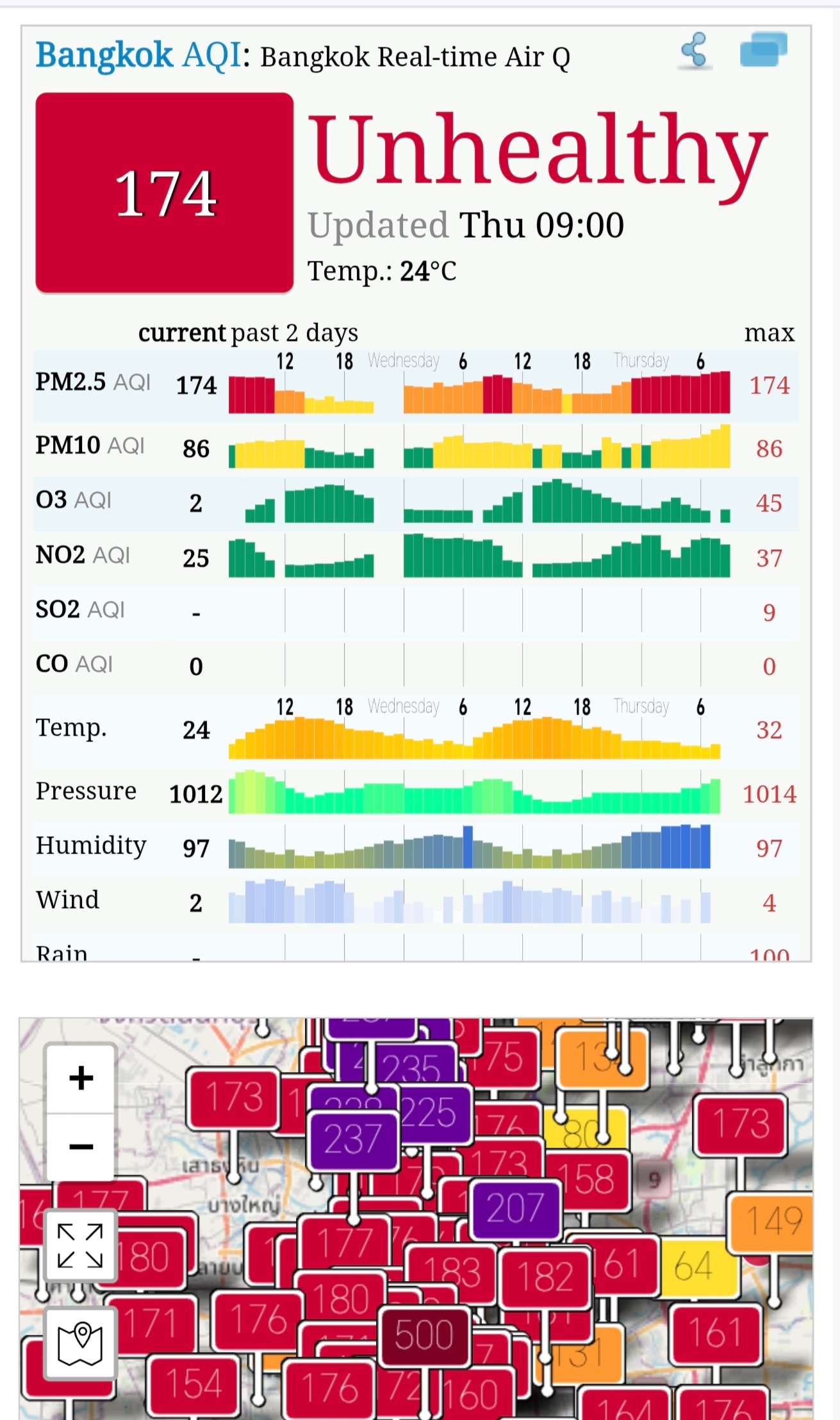The image size is (840, 1420).
Task: Open the 500 AQI station marker
Action: click(424, 1335)
